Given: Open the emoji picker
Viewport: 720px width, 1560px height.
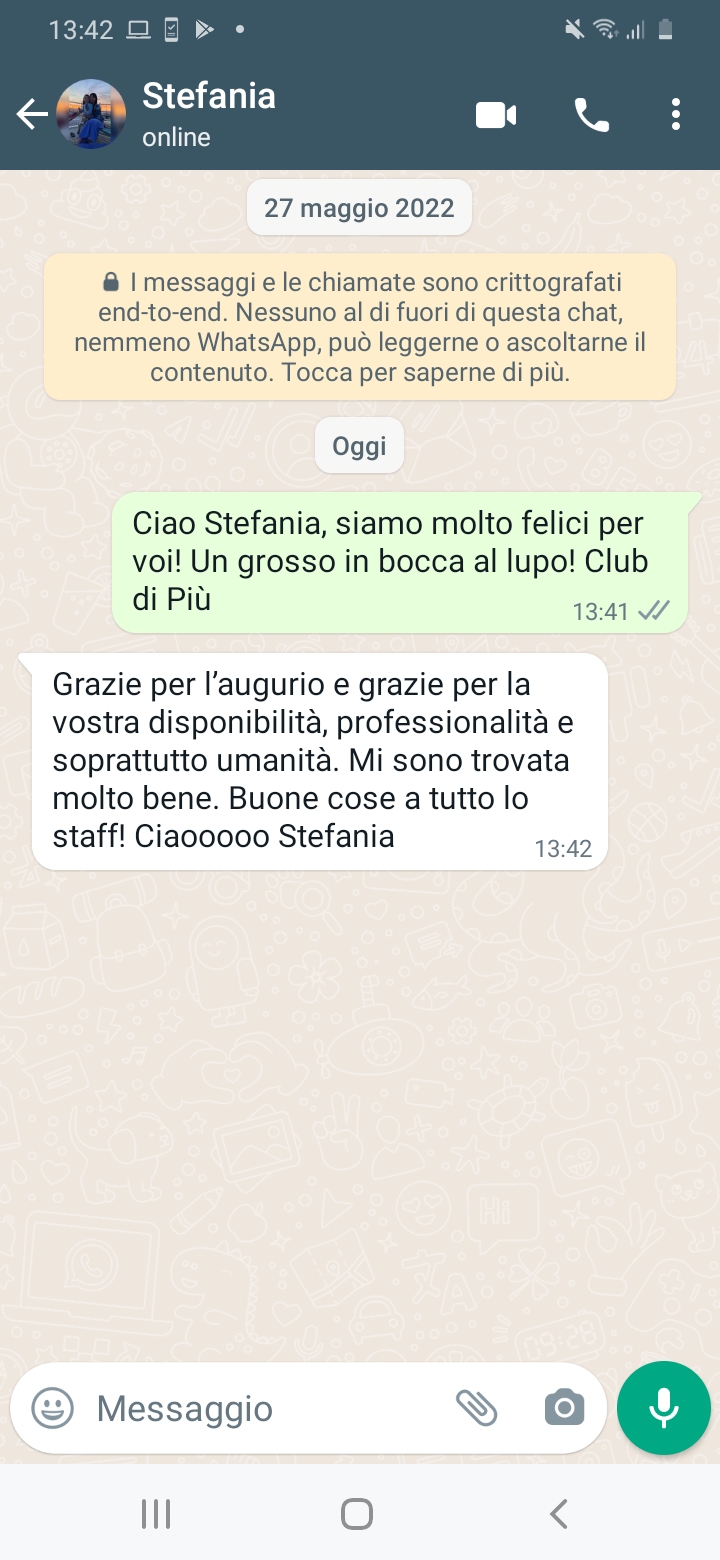Looking at the screenshot, I should 53,1408.
